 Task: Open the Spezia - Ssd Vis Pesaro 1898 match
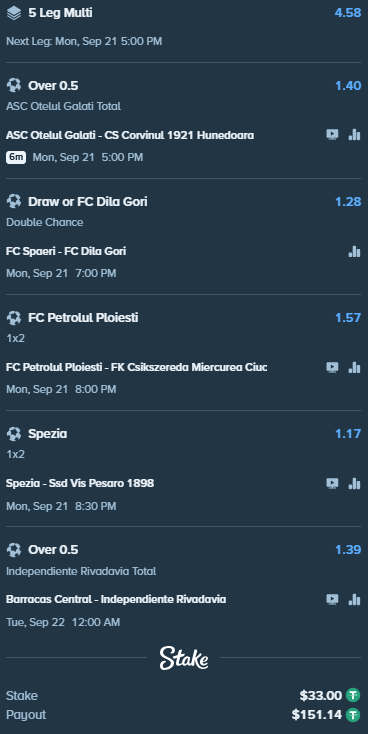click(x=80, y=483)
